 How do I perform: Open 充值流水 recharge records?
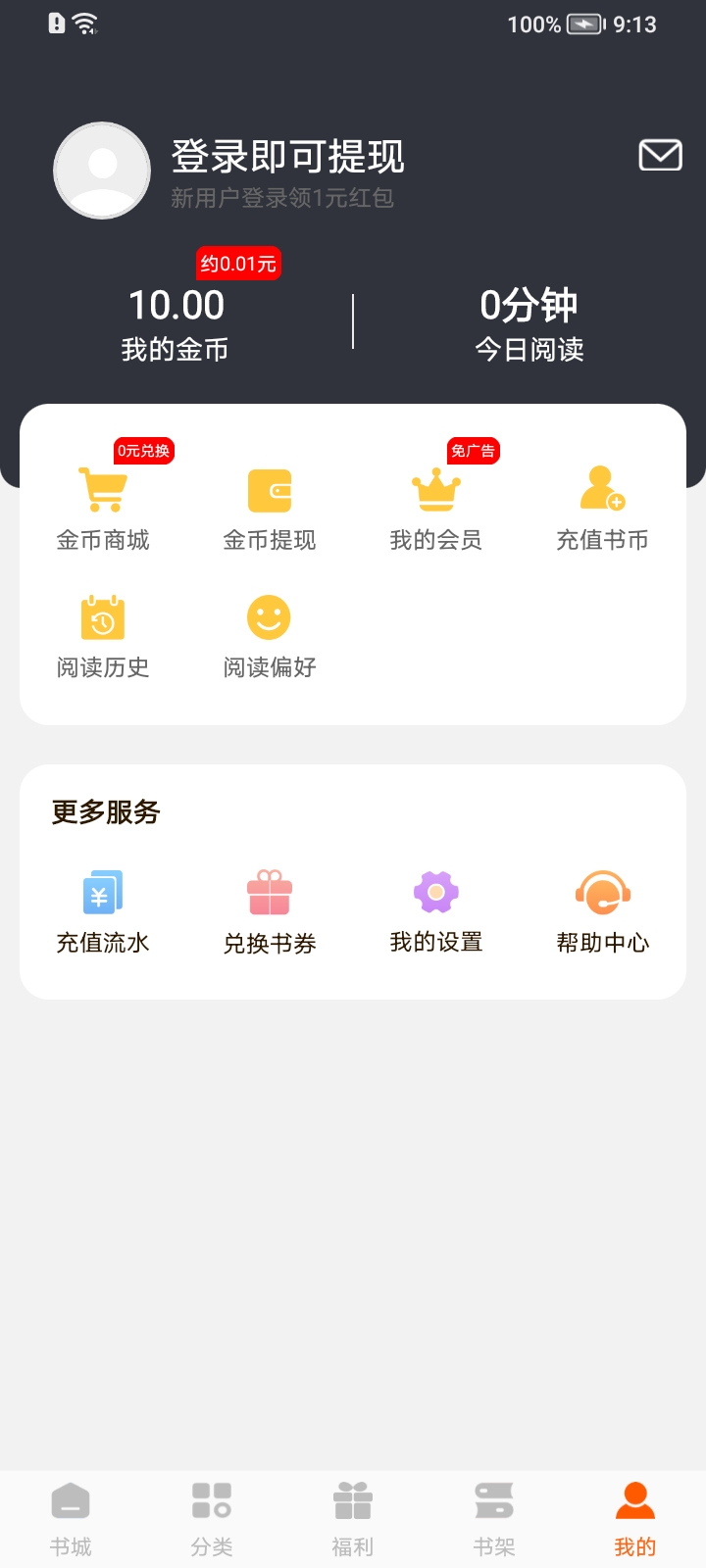tap(103, 912)
